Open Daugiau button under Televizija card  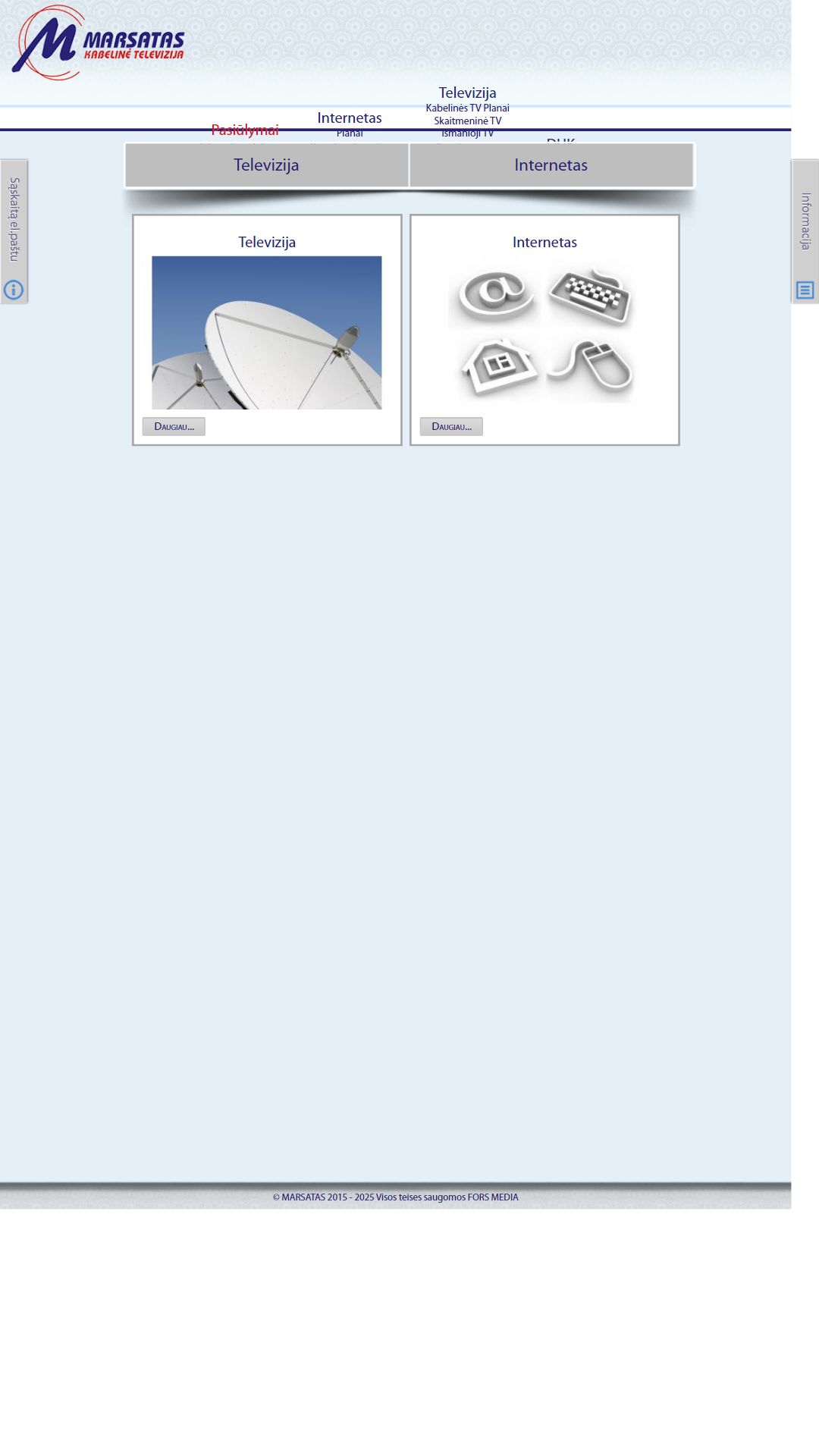[x=174, y=426]
